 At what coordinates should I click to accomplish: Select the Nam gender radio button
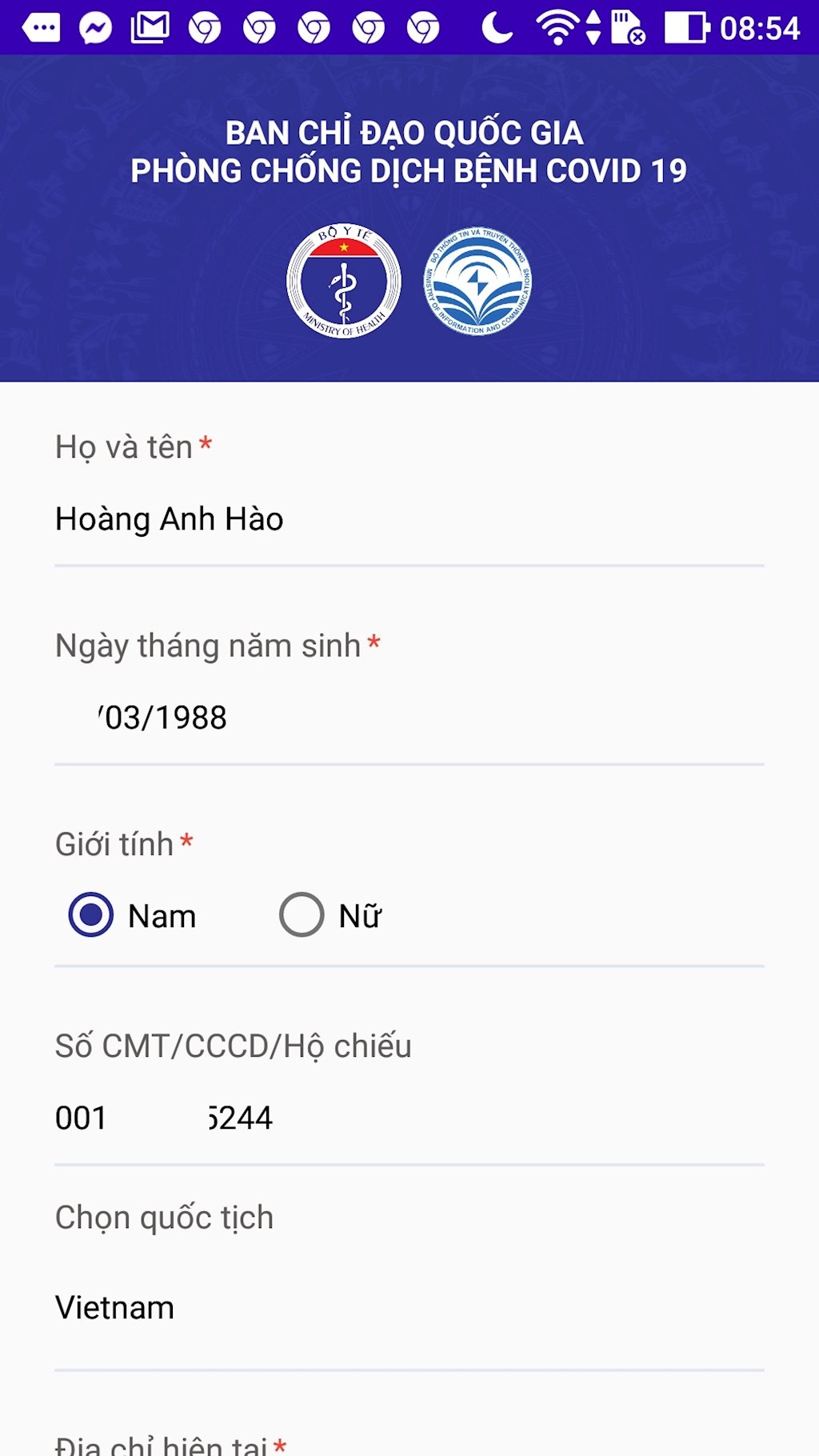92,914
